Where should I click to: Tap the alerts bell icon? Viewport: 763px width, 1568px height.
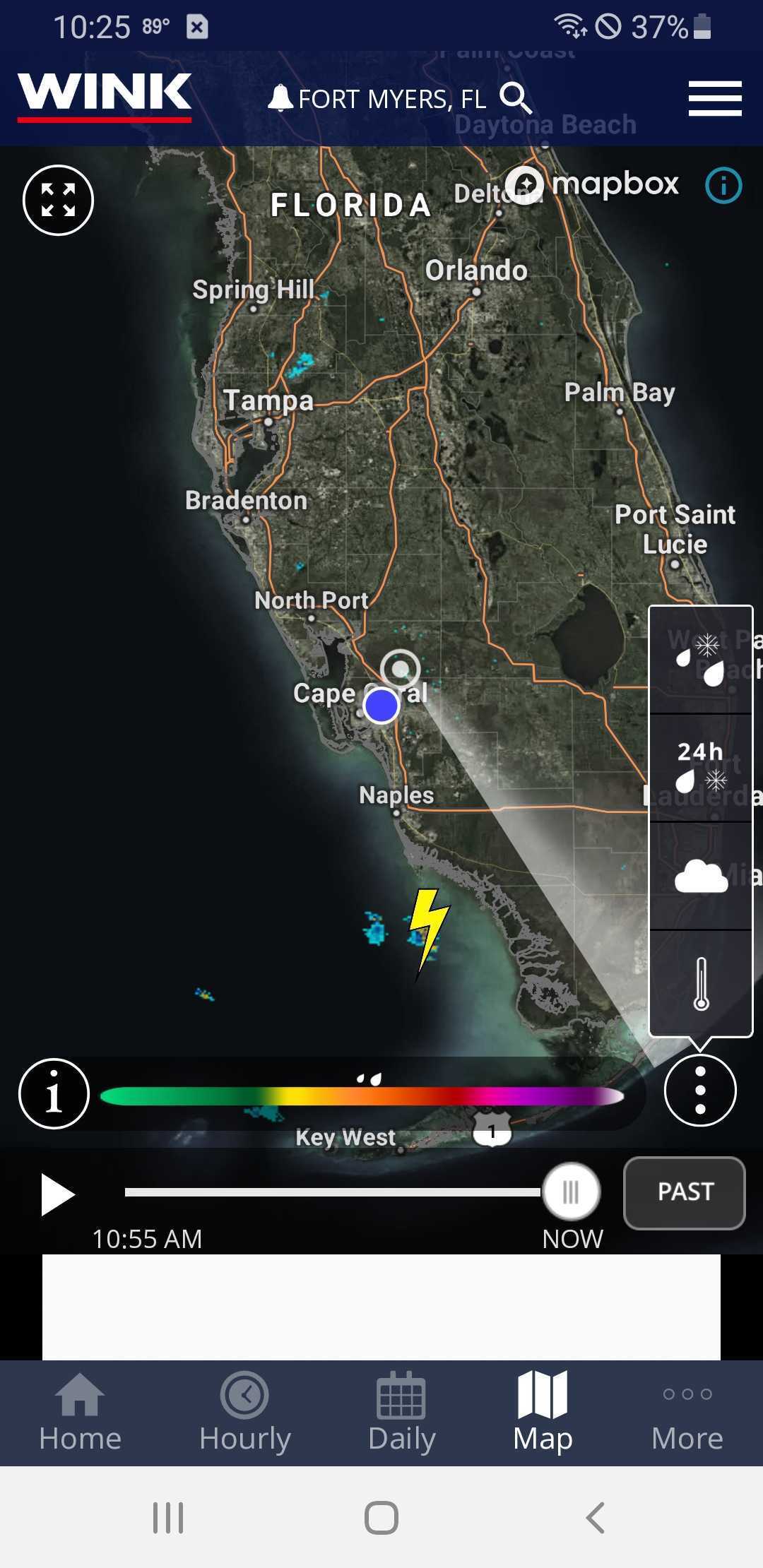click(x=280, y=98)
